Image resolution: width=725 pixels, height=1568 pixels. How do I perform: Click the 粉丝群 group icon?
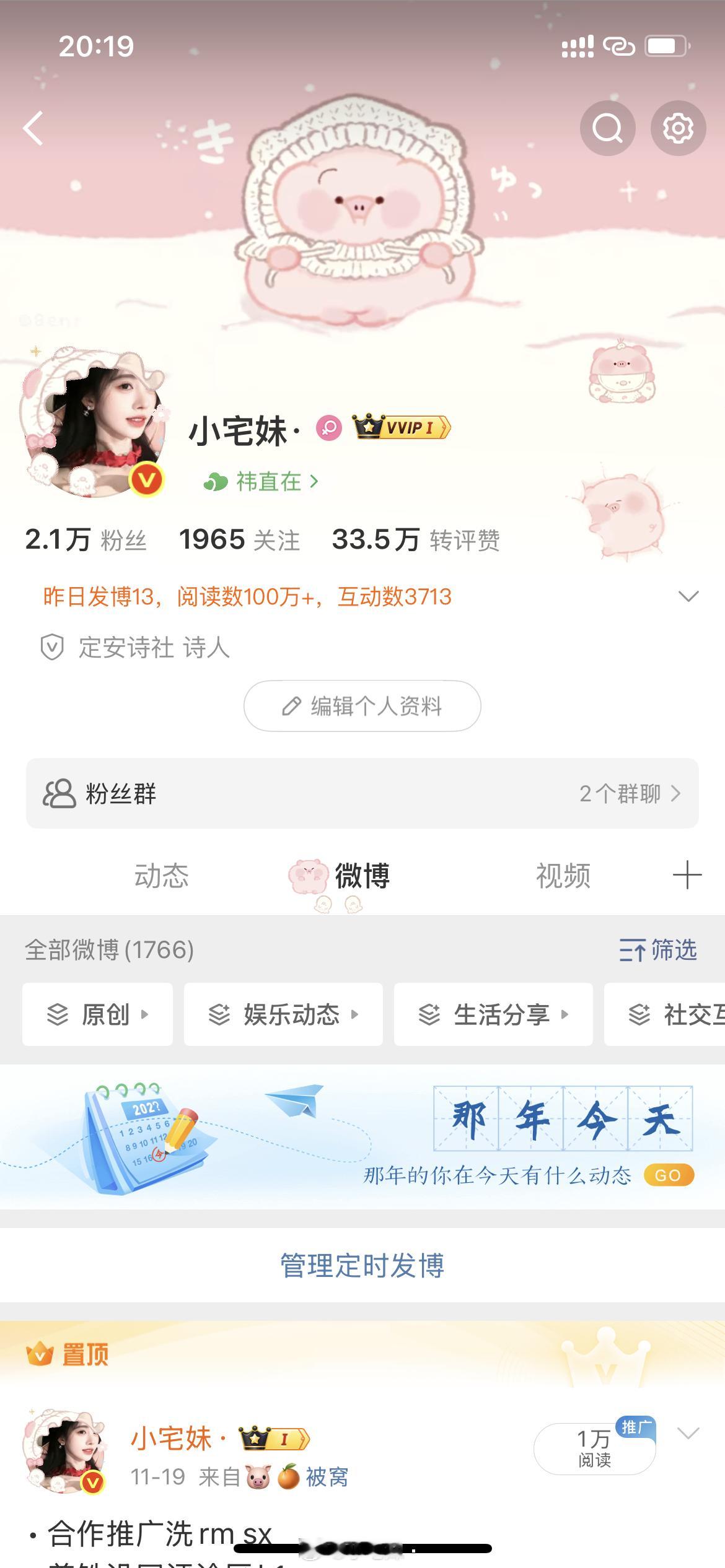[58, 793]
